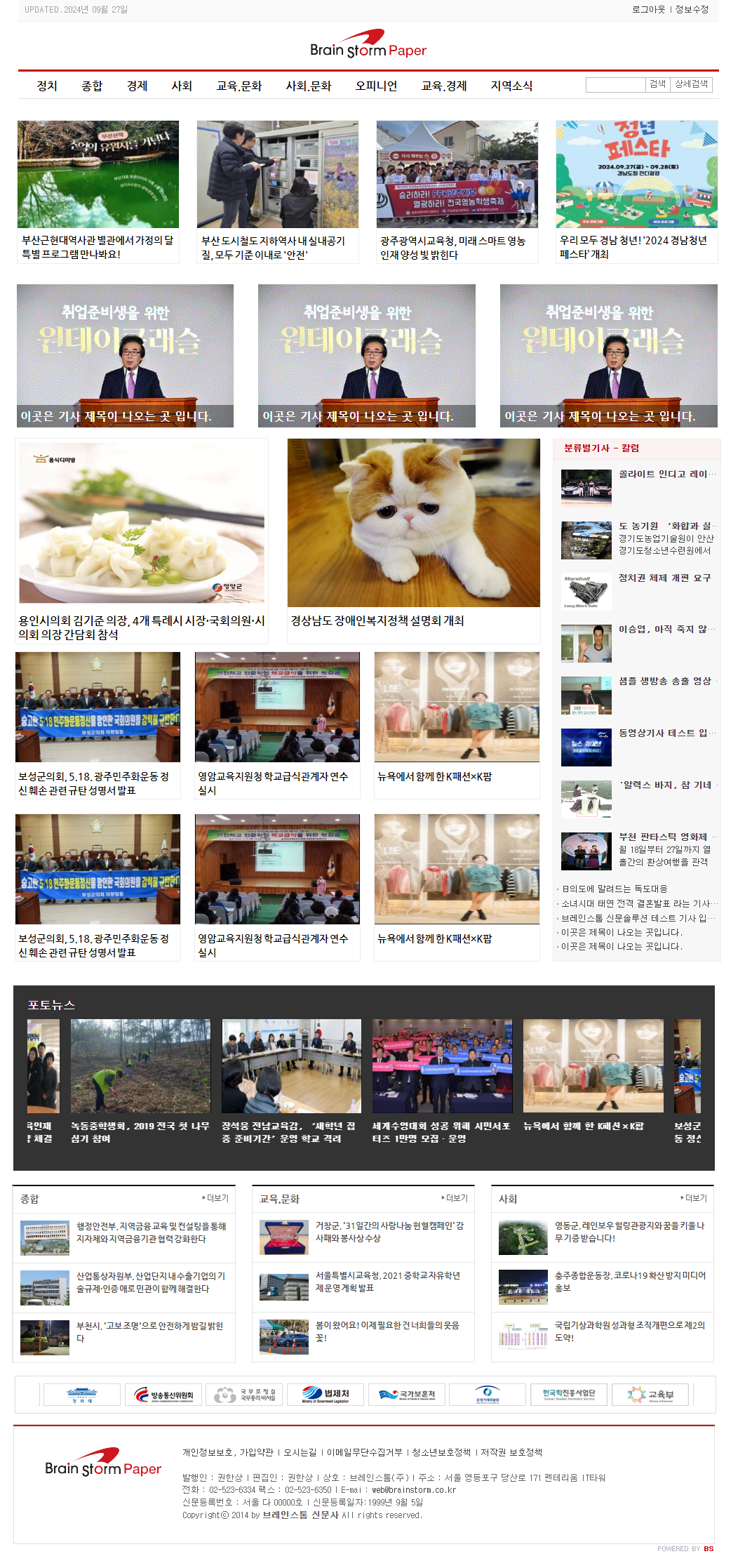745x1568 pixels.
Task: Open the 법제처 banner link
Action: click(325, 1394)
